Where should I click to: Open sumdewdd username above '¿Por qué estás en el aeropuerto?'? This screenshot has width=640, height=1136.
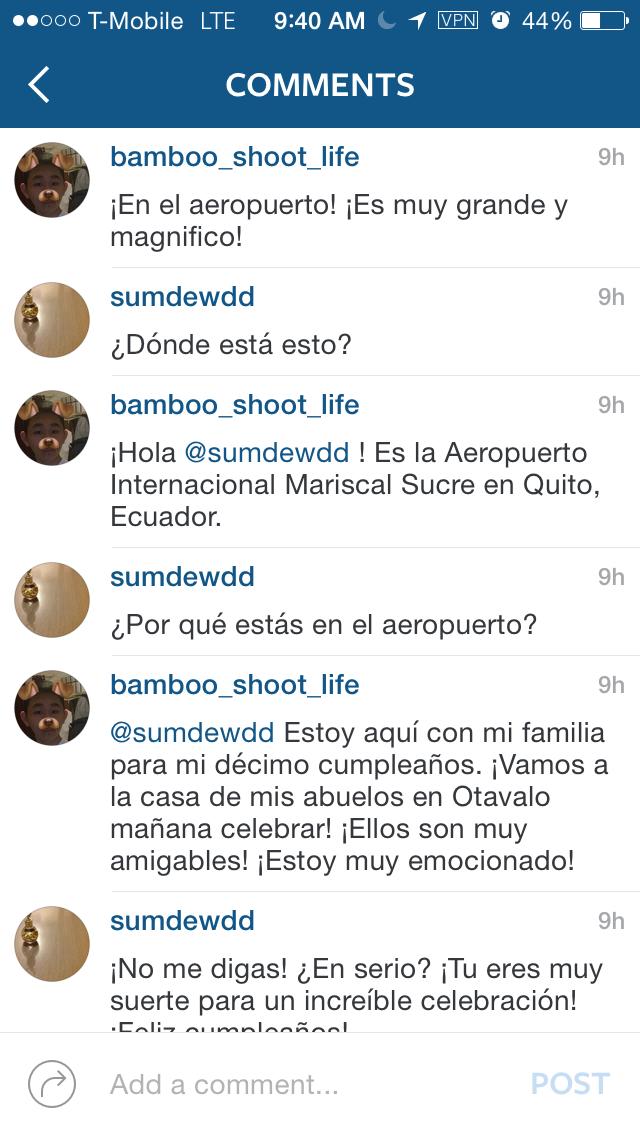[x=182, y=577]
